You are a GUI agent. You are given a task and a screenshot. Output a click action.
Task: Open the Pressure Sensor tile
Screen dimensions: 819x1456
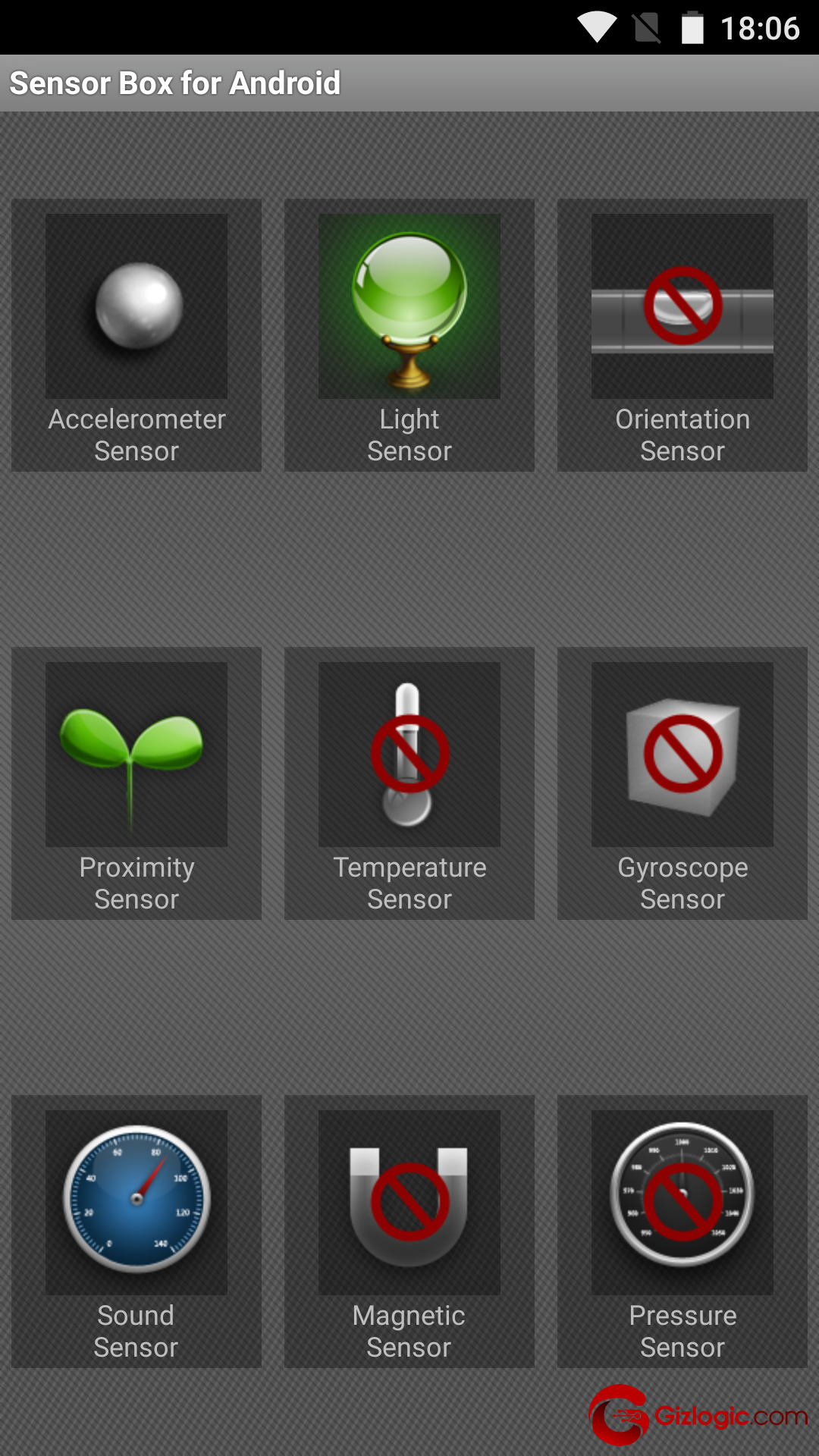pos(682,1232)
